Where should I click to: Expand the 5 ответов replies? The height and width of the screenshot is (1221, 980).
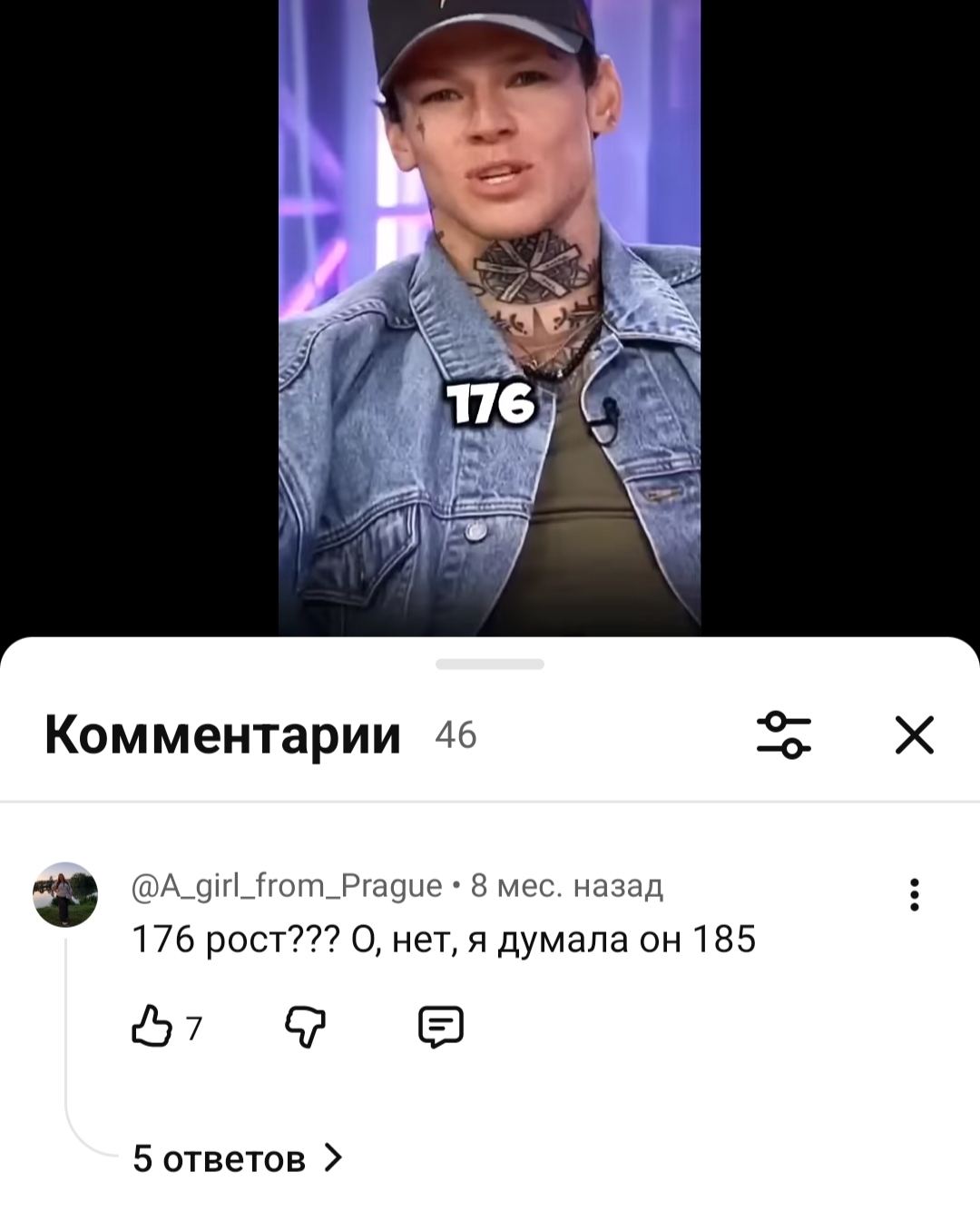[x=238, y=1158]
